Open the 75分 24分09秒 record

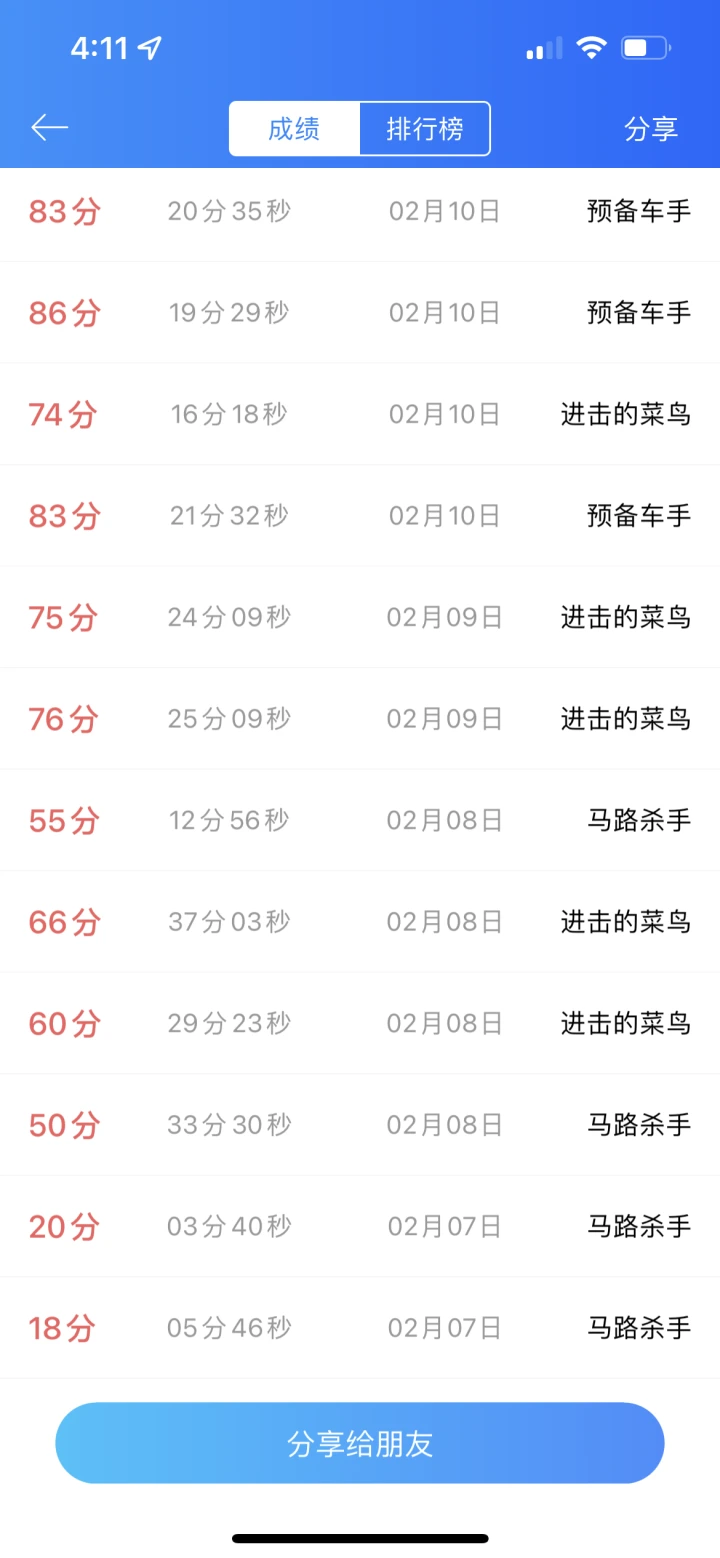360,617
